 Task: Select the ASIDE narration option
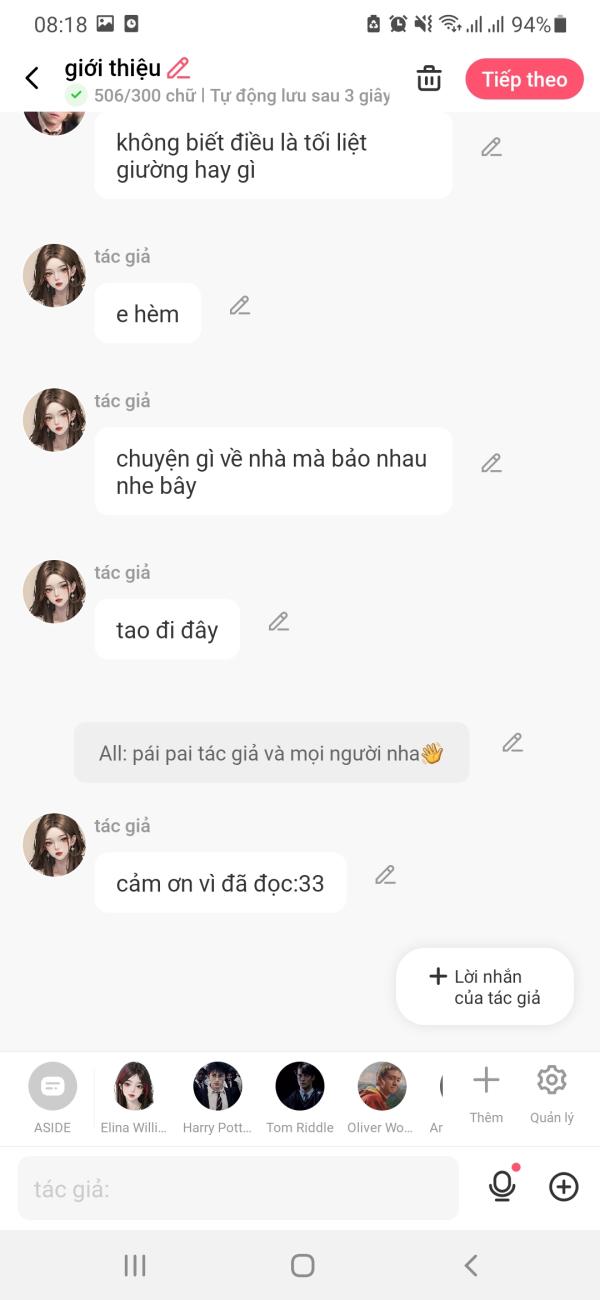click(53, 1097)
